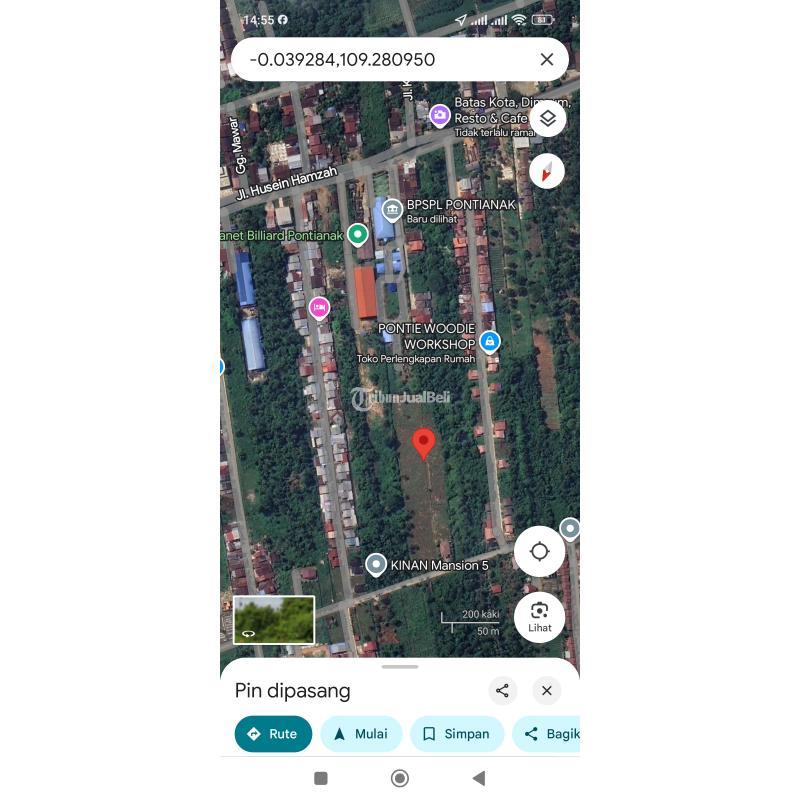Screen dimensions: 800x800
Task: Tap the coordinates search field
Action: click(x=380, y=60)
